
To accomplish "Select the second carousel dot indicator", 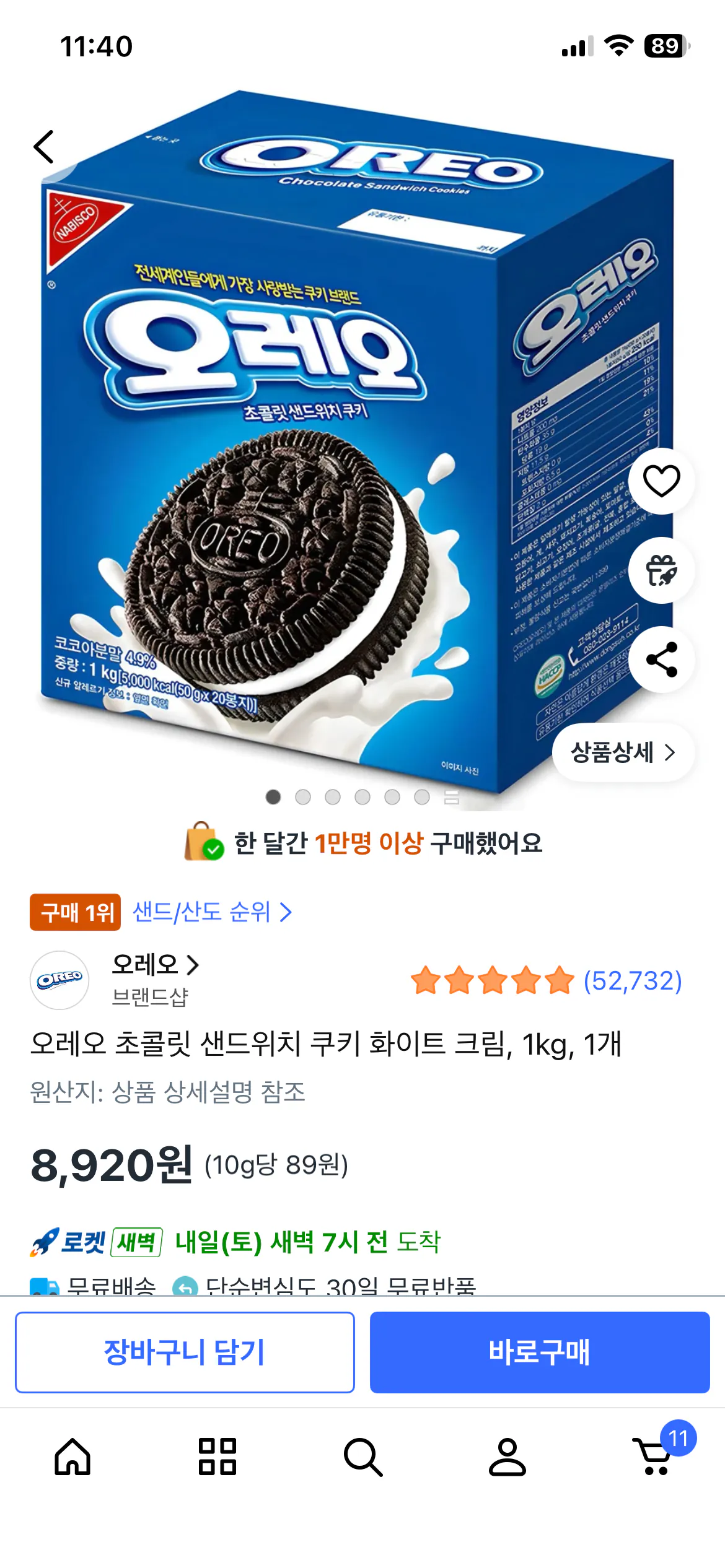I will (x=303, y=798).
